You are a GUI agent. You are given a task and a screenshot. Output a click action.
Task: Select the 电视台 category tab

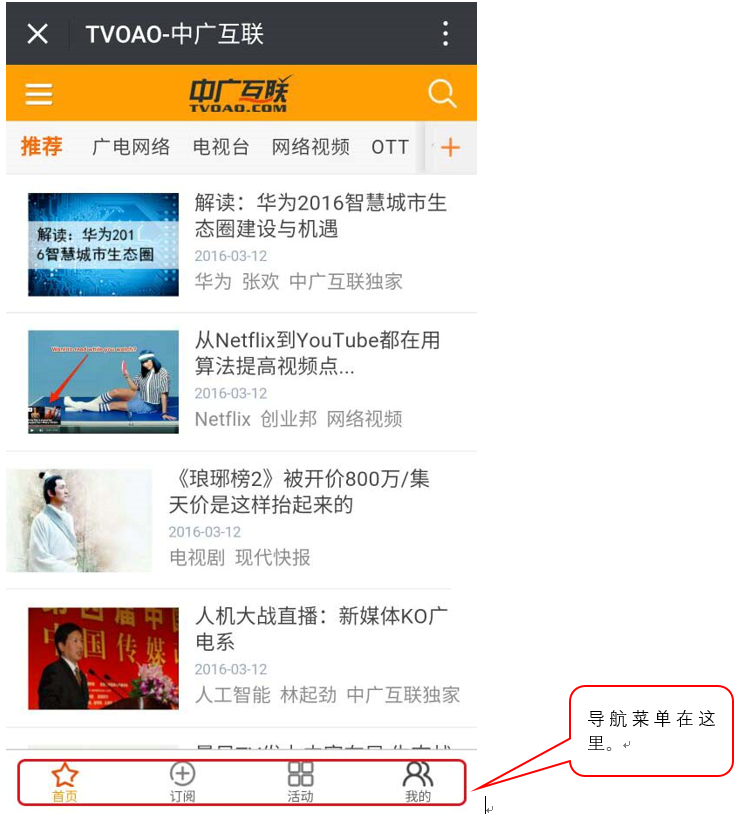(x=221, y=147)
